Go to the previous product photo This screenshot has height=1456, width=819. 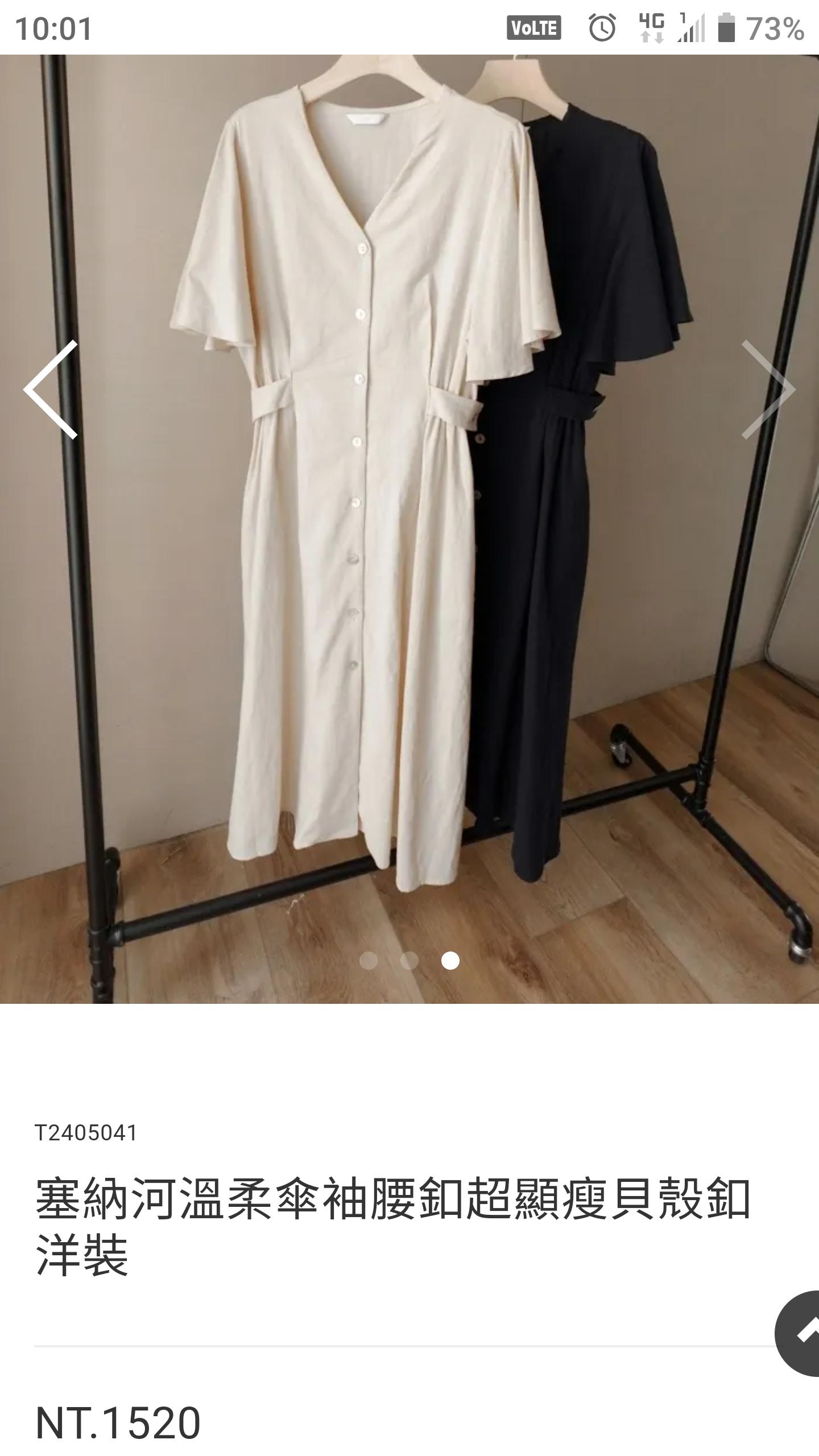(x=50, y=390)
